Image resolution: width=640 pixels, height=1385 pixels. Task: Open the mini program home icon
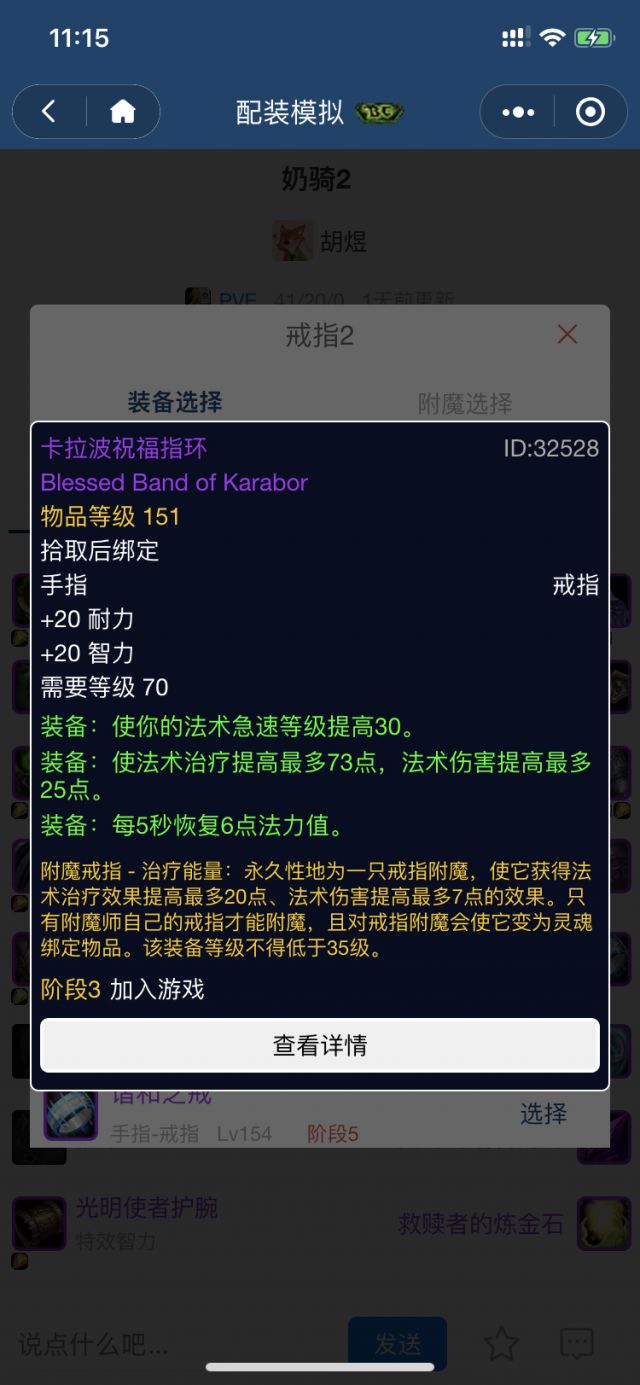coord(122,112)
